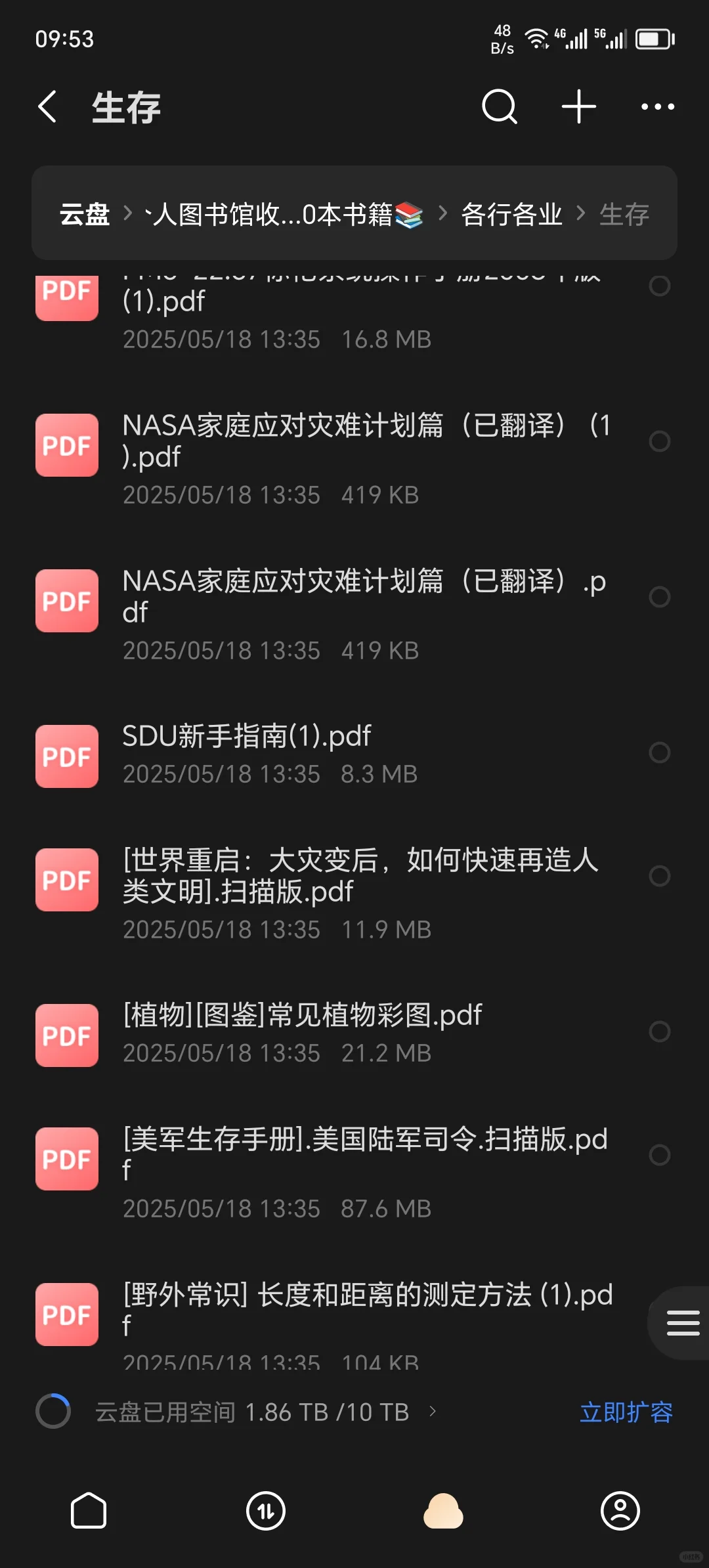Image resolution: width=709 pixels, height=1568 pixels.
Task: Go to 各行各业 folder in breadcrumb
Action: tap(511, 214)
